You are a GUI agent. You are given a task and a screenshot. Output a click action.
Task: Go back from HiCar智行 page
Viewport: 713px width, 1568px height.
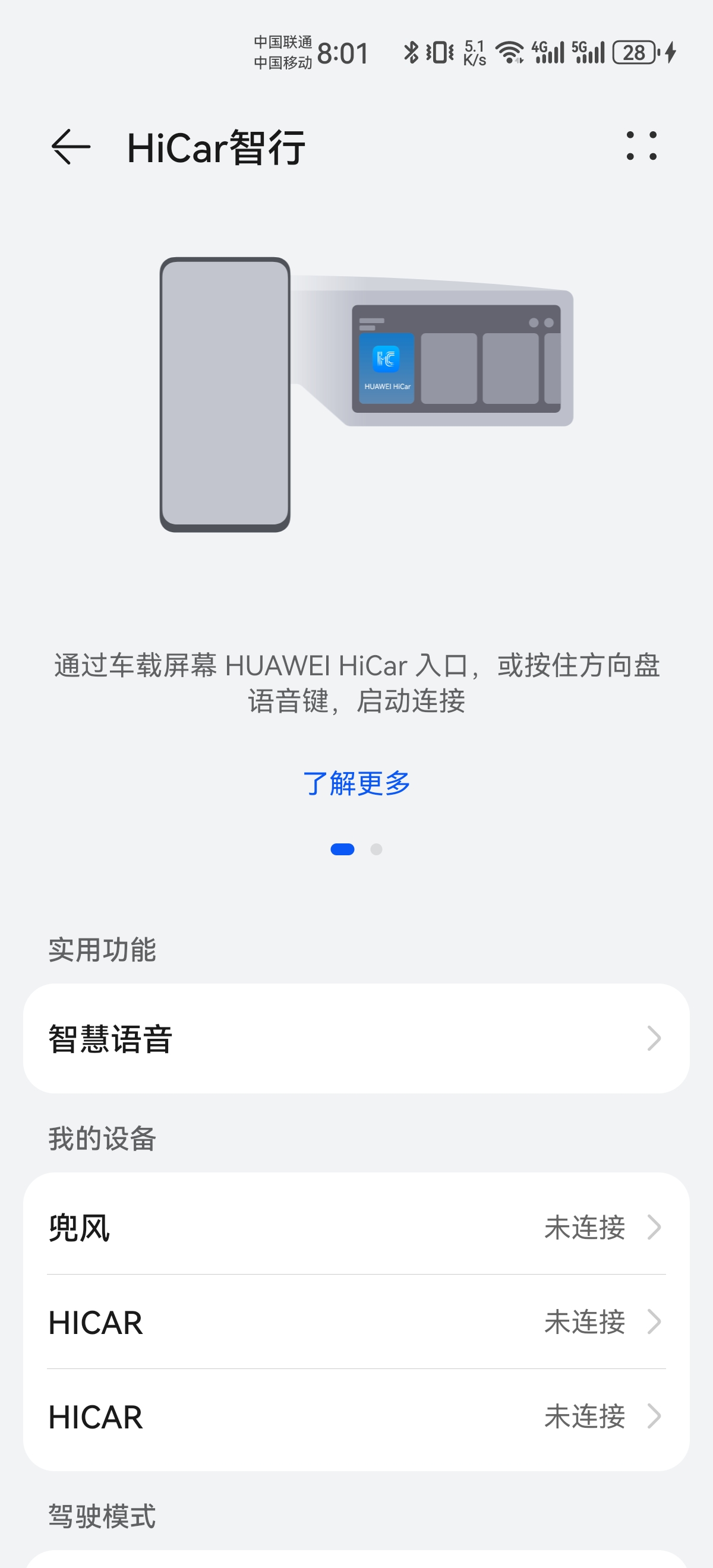[71, 147]
